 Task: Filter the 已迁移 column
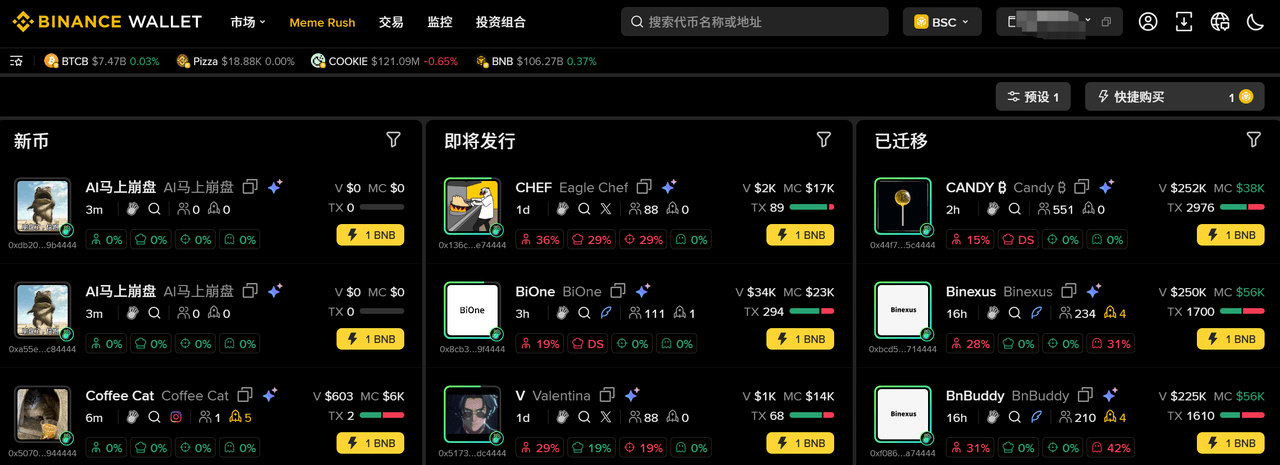click(1253, 140)
